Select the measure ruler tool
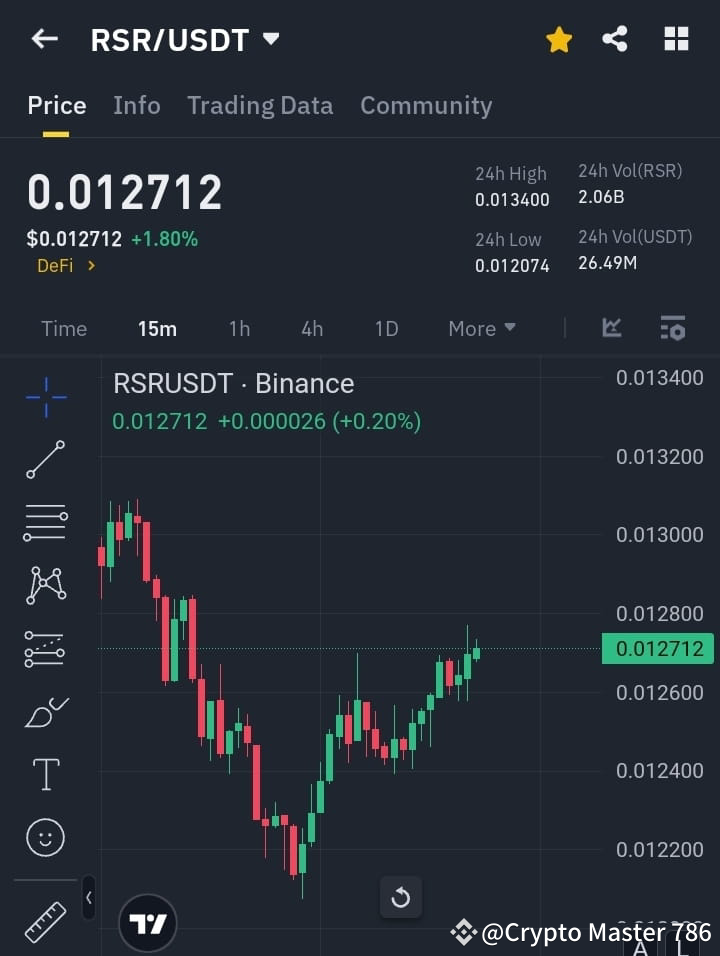Image resolution: width=720 pixels, height=956 pixels. point(45,922)
